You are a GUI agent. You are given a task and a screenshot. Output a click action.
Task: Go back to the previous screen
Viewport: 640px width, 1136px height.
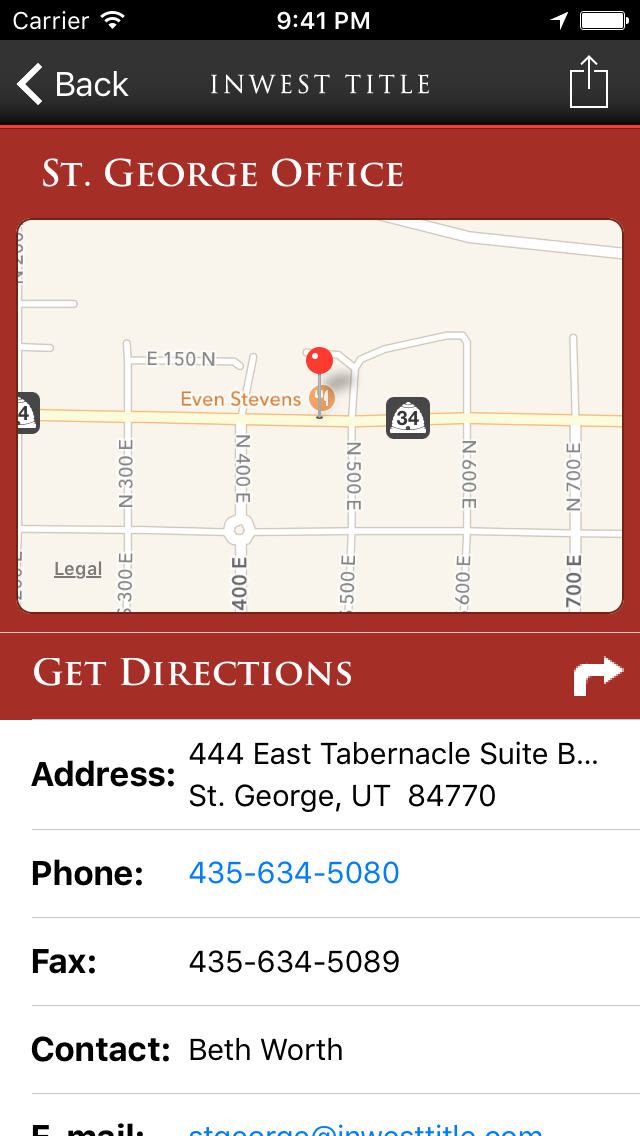pyautogui.click(x=72, y=84)
